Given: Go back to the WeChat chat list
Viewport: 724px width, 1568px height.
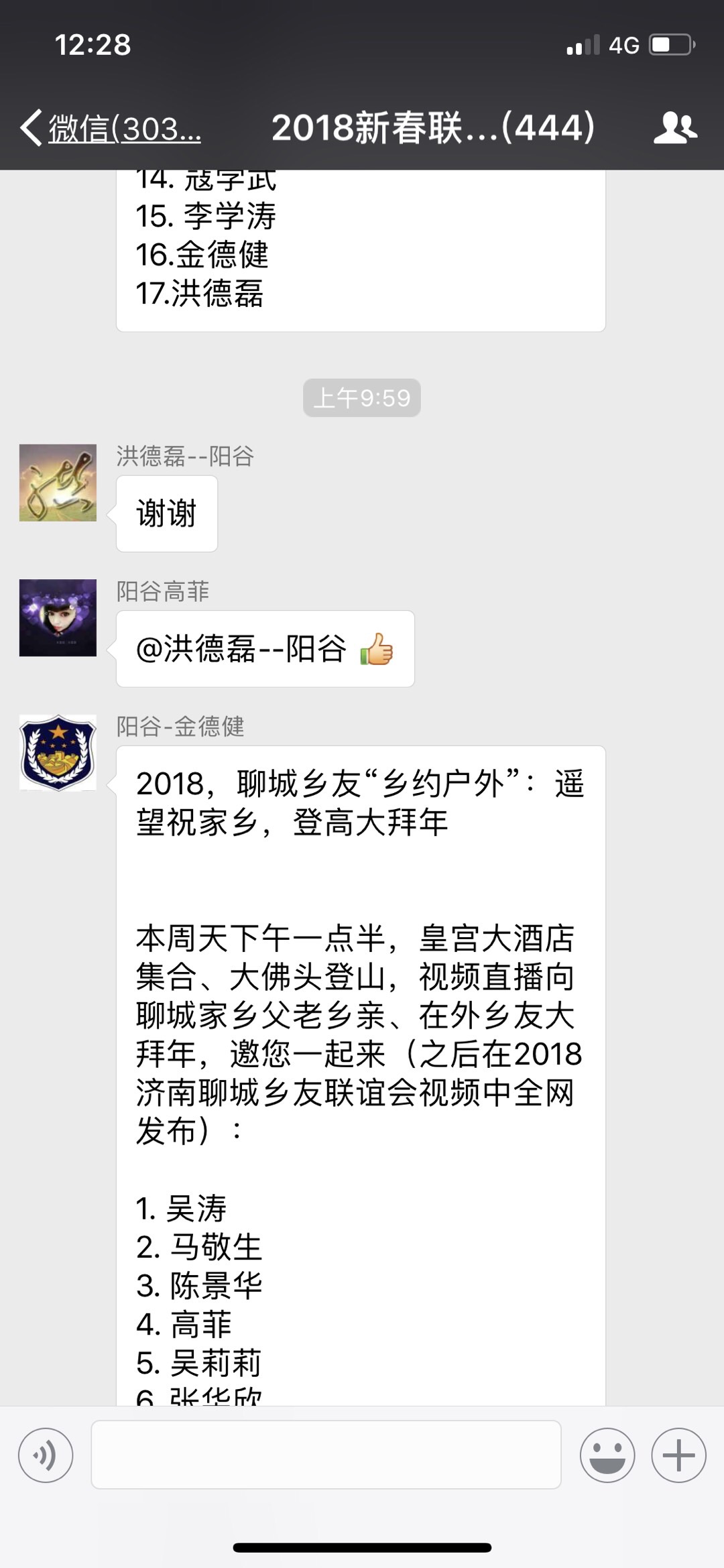Looking at the screenshot, I should [111, 127].
